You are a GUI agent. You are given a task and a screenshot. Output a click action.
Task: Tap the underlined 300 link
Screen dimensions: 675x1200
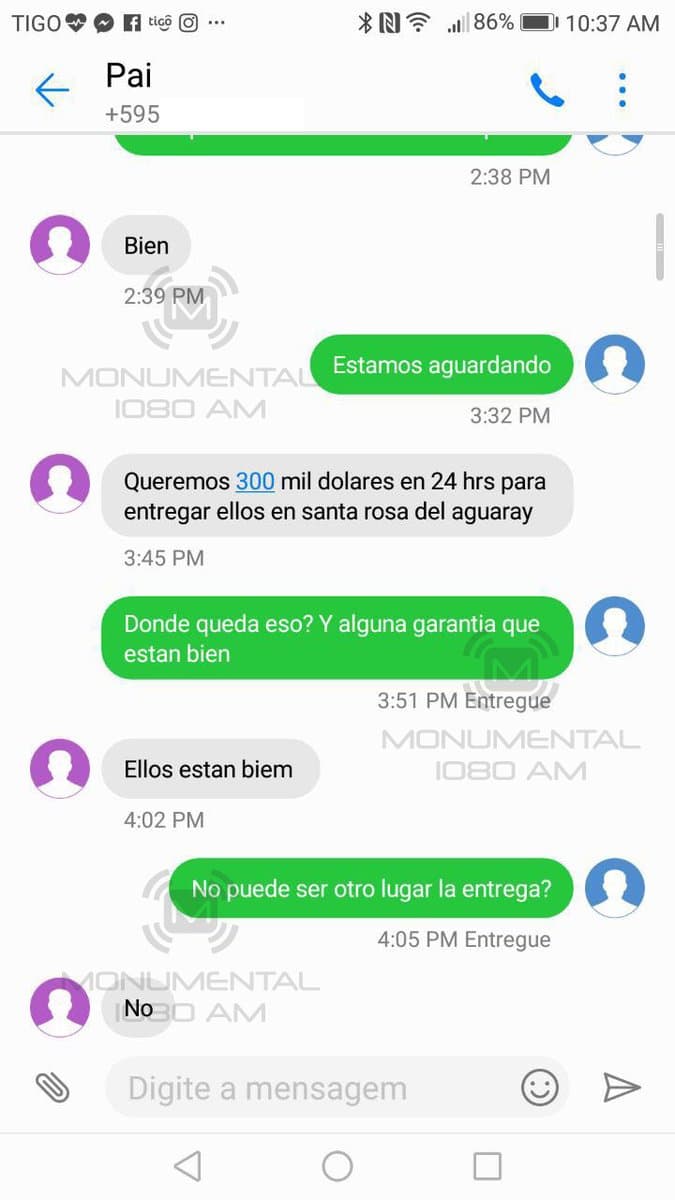pos(255,481)
